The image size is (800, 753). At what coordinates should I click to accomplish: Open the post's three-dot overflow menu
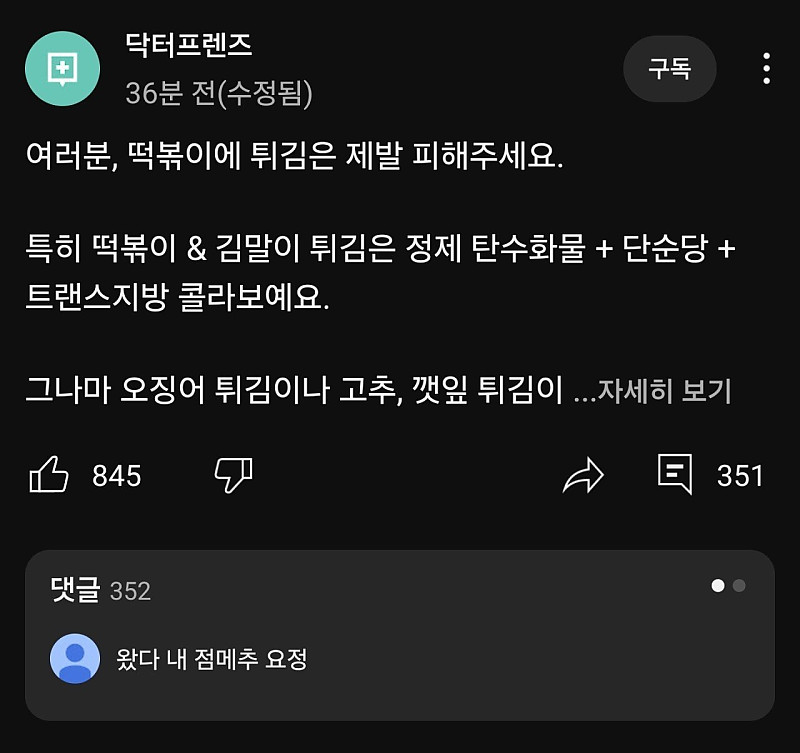coord(766,68)
